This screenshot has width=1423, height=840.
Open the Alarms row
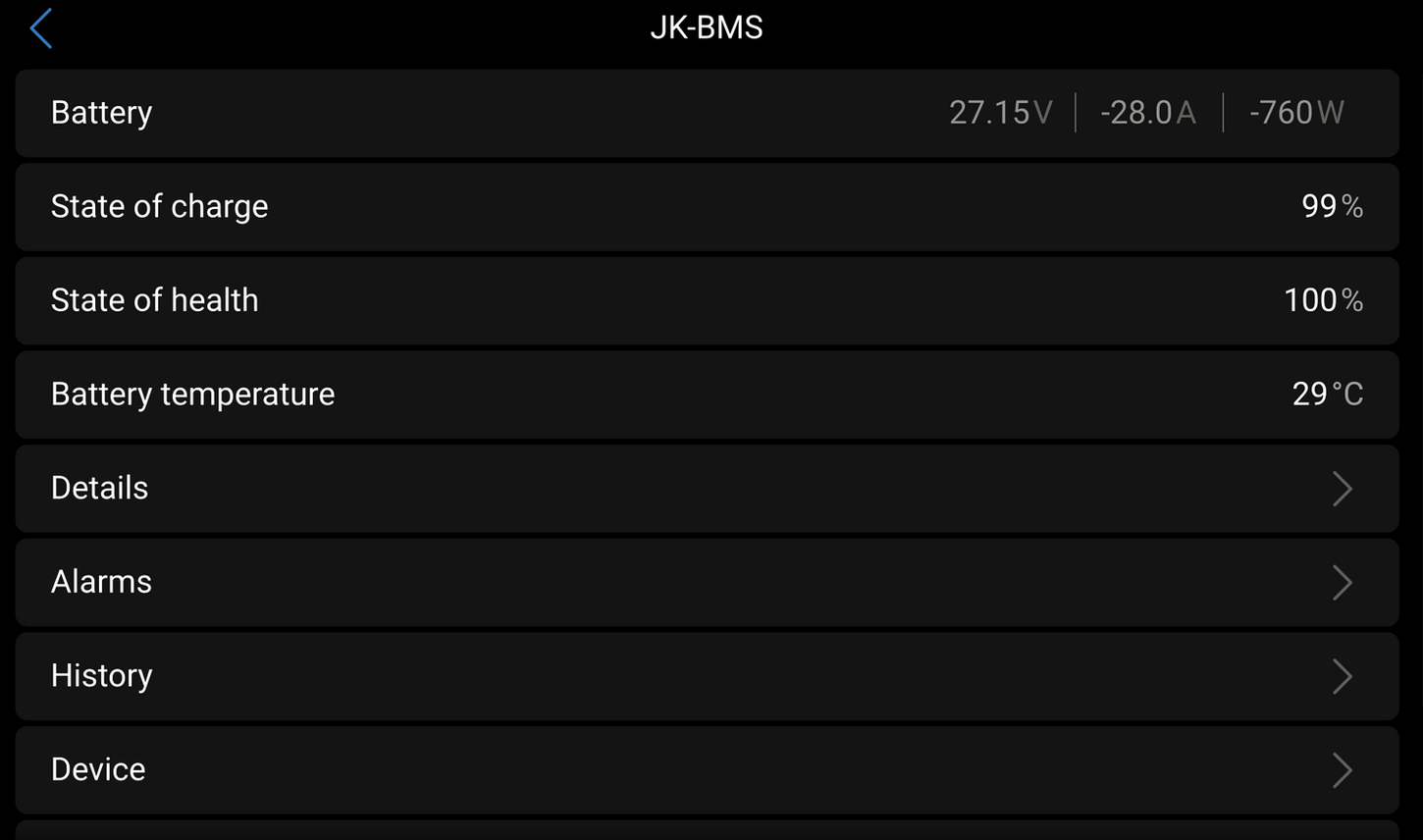pyautogui.click(x=707, y=582)
